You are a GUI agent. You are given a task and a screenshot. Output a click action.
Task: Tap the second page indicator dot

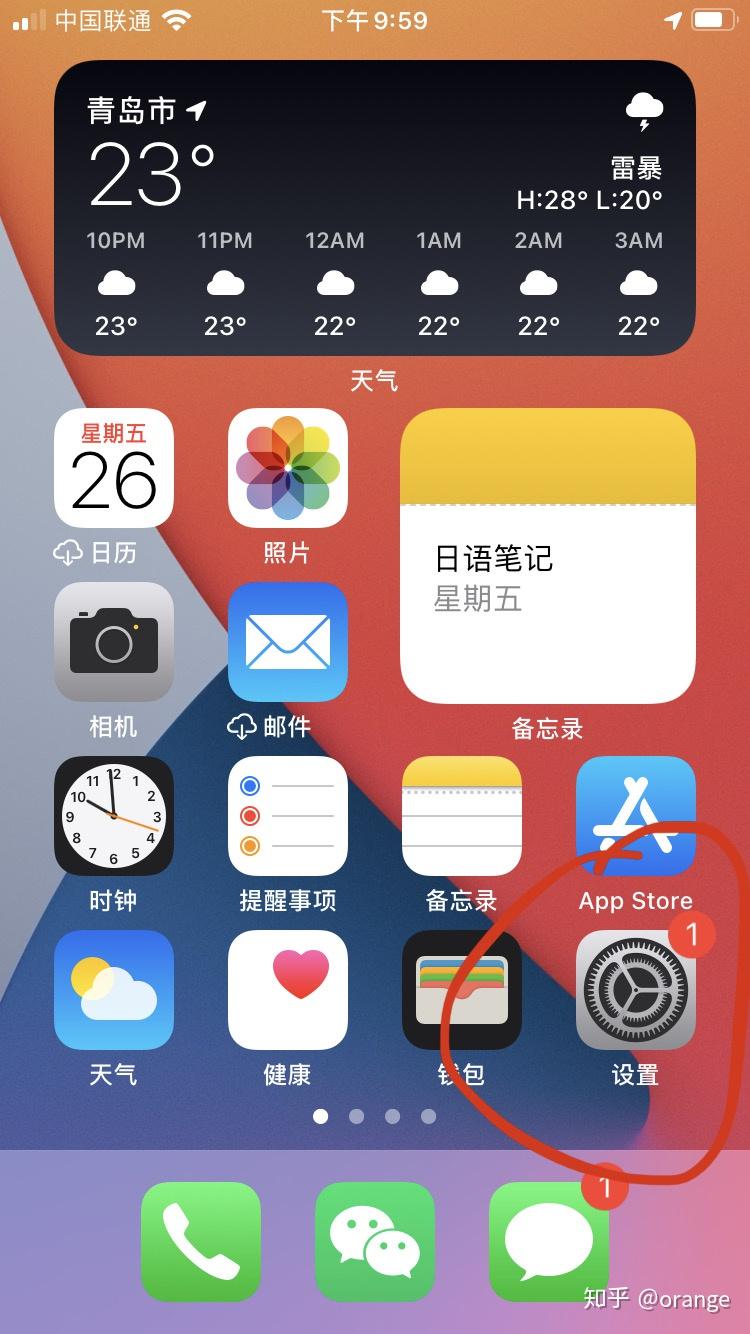[356, 1116]
